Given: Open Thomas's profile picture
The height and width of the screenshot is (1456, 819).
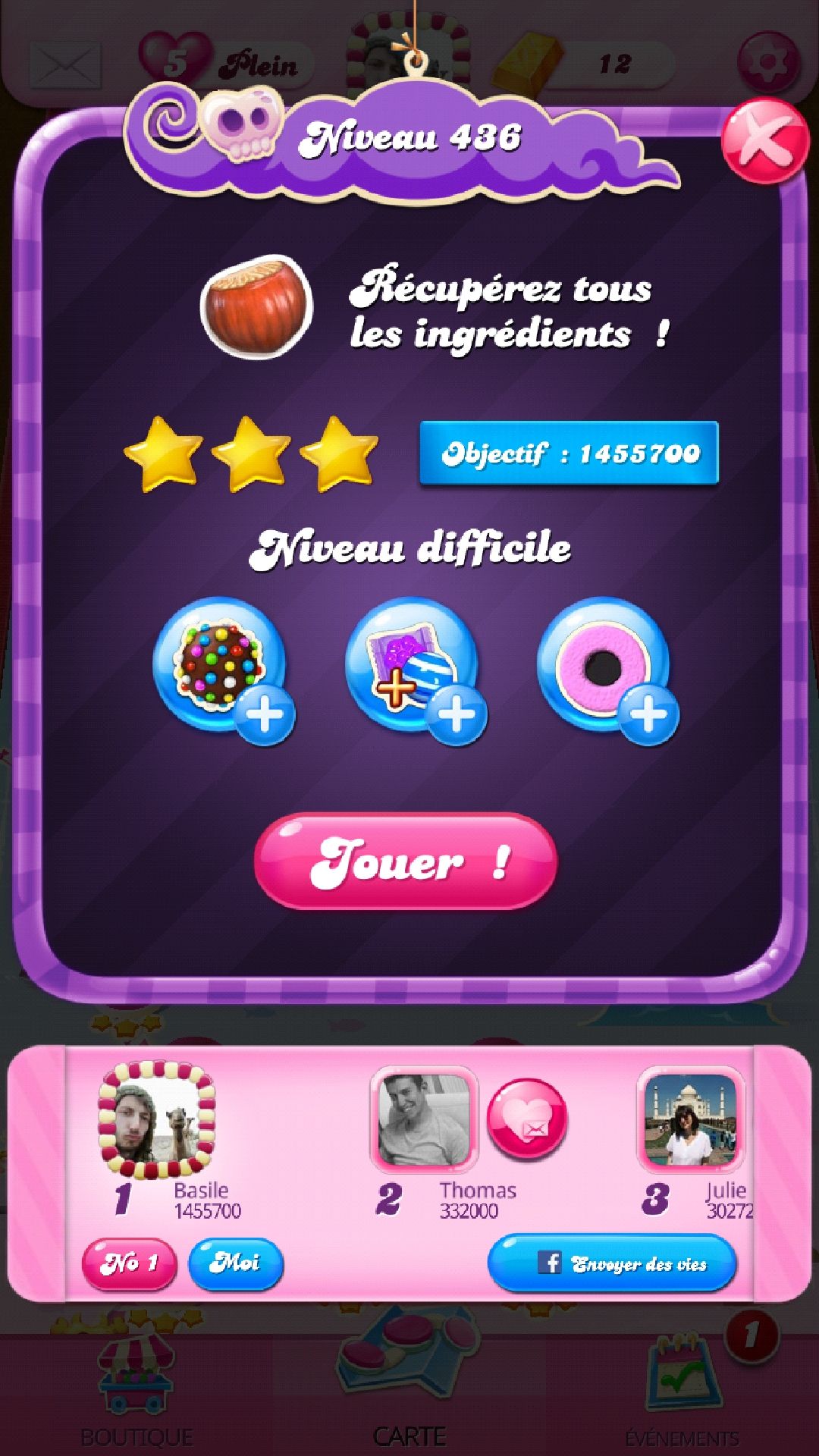Looking at the screenshot, I should [x=424, y=1119].
